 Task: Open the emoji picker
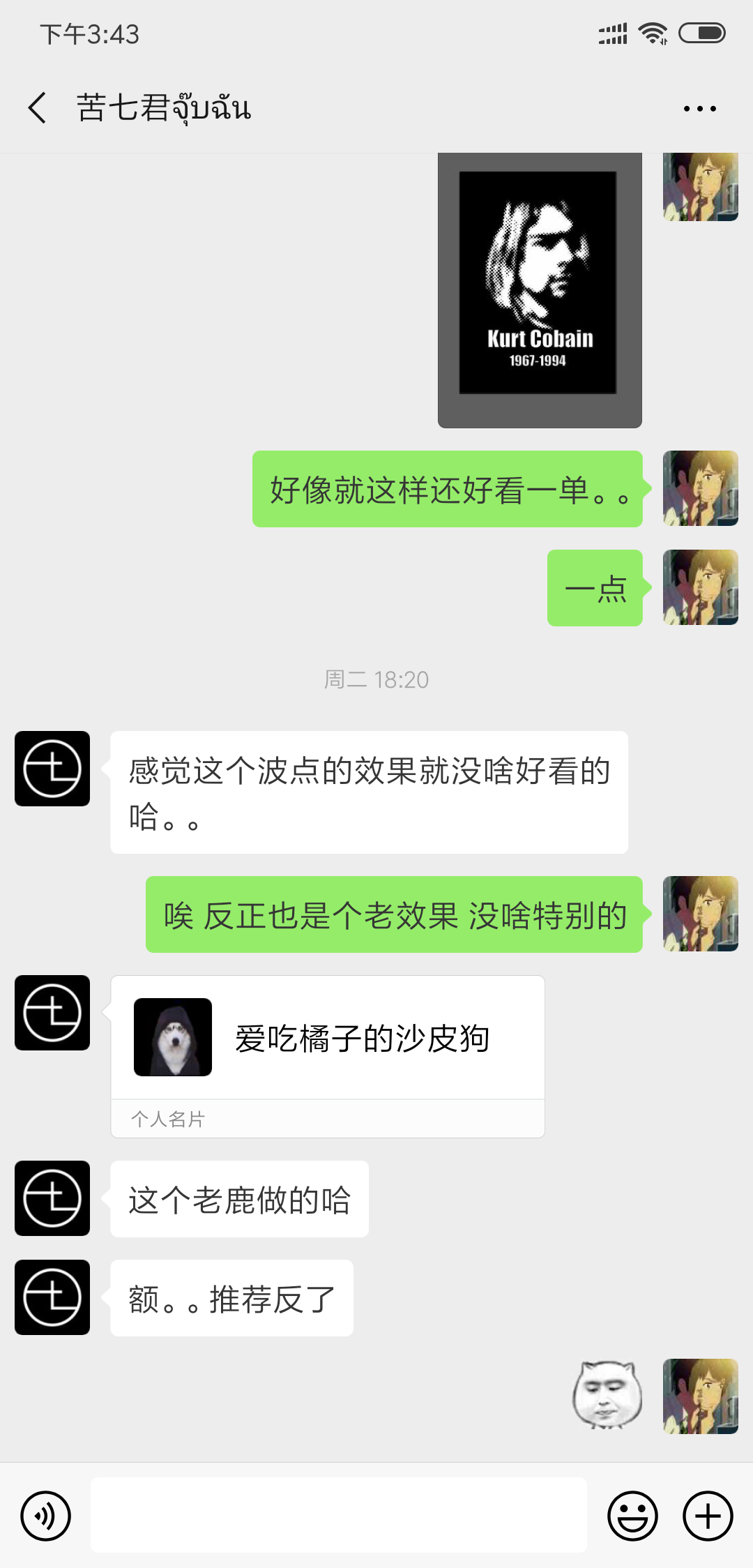(x=632, y=1516)
